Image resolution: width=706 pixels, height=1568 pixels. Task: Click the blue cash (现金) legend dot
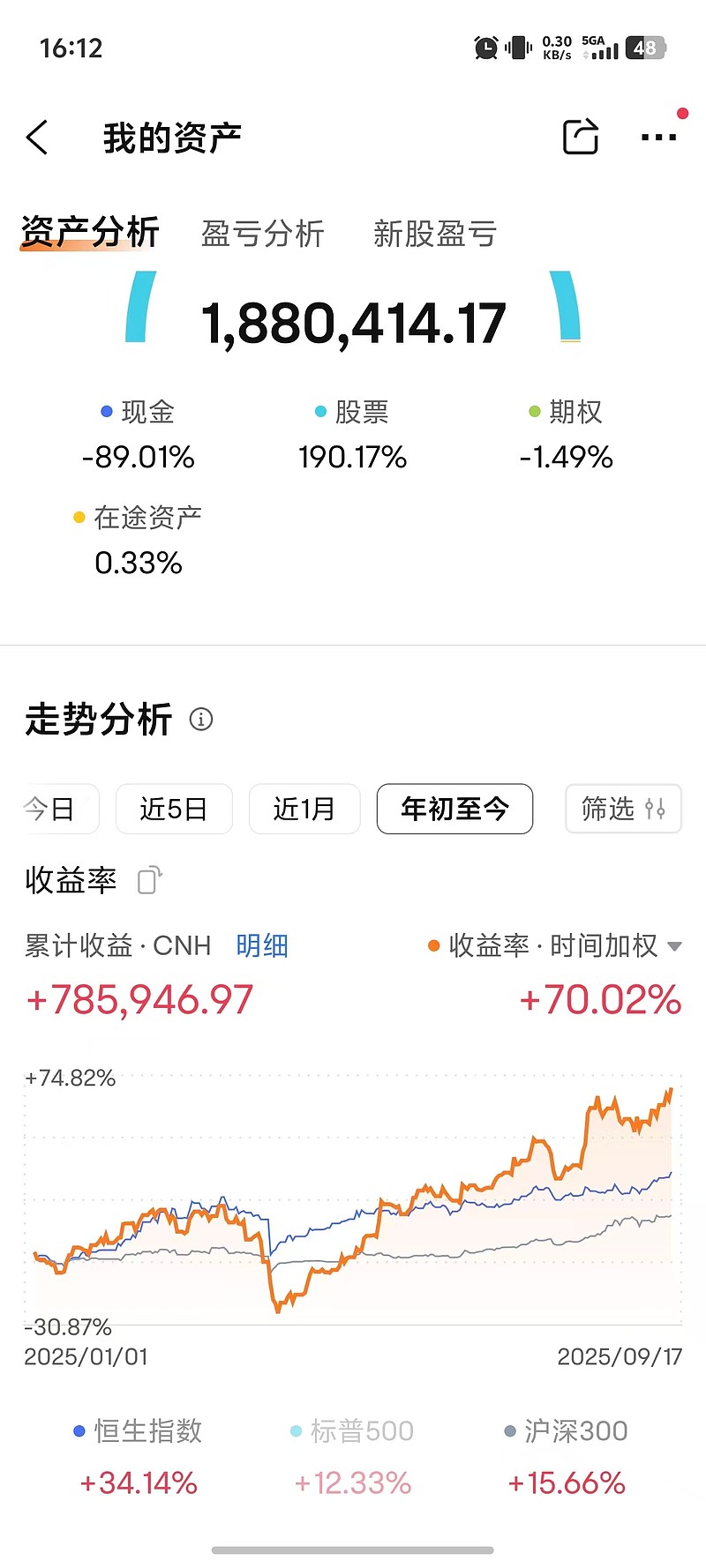[105, 411]
